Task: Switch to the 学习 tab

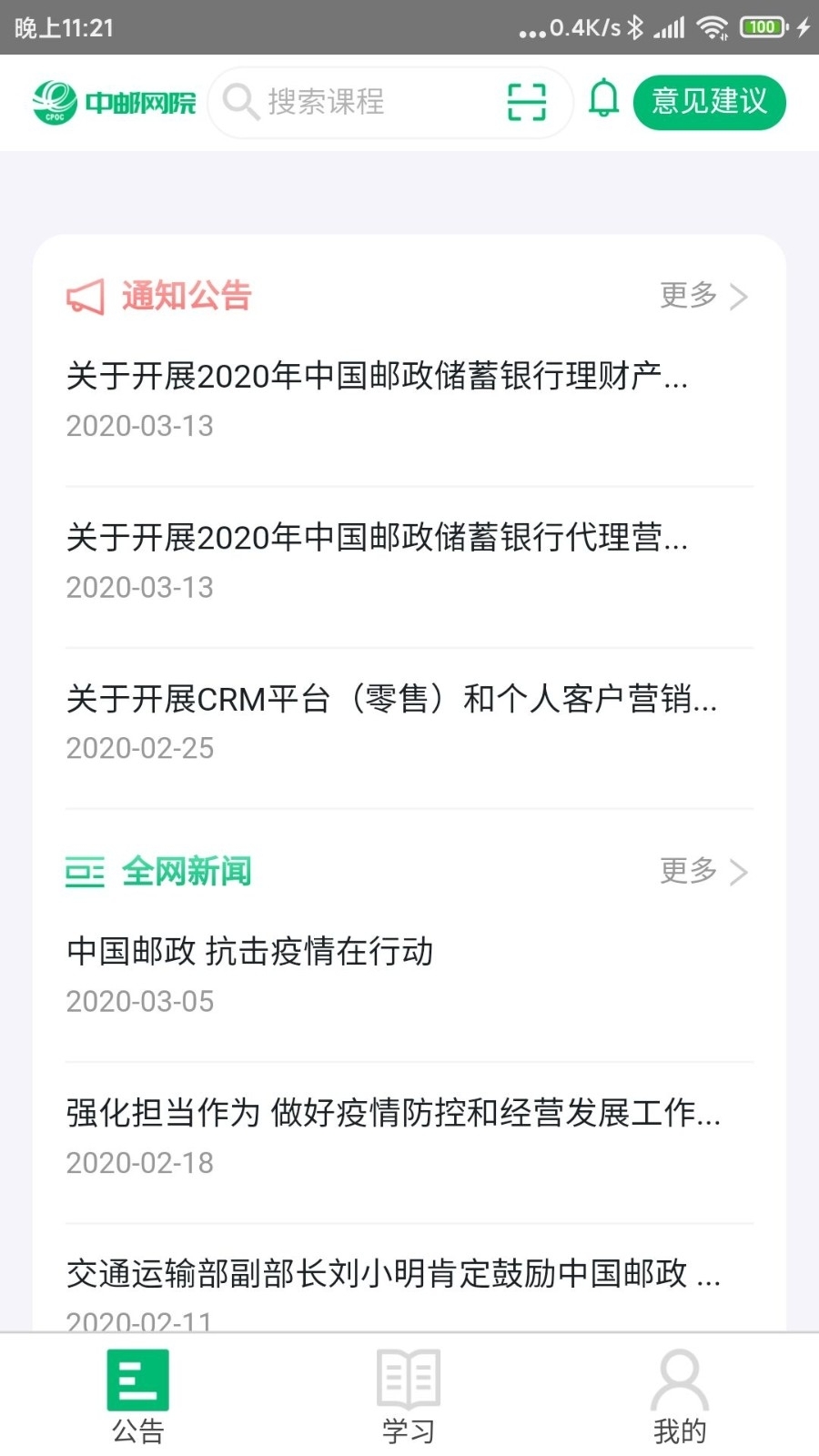Action: click(409, 1397)
